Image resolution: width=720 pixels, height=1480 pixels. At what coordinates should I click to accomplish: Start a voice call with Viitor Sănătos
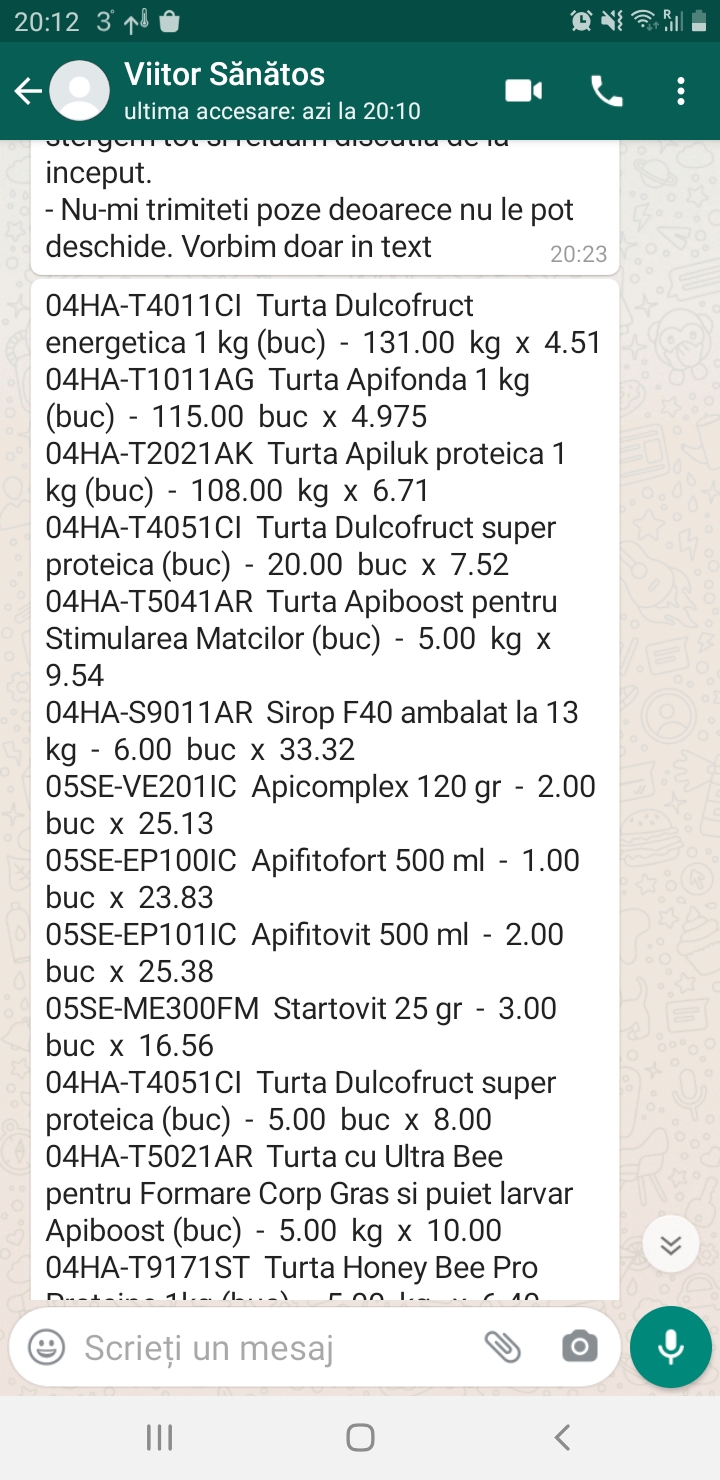click(x=607, y=91)
